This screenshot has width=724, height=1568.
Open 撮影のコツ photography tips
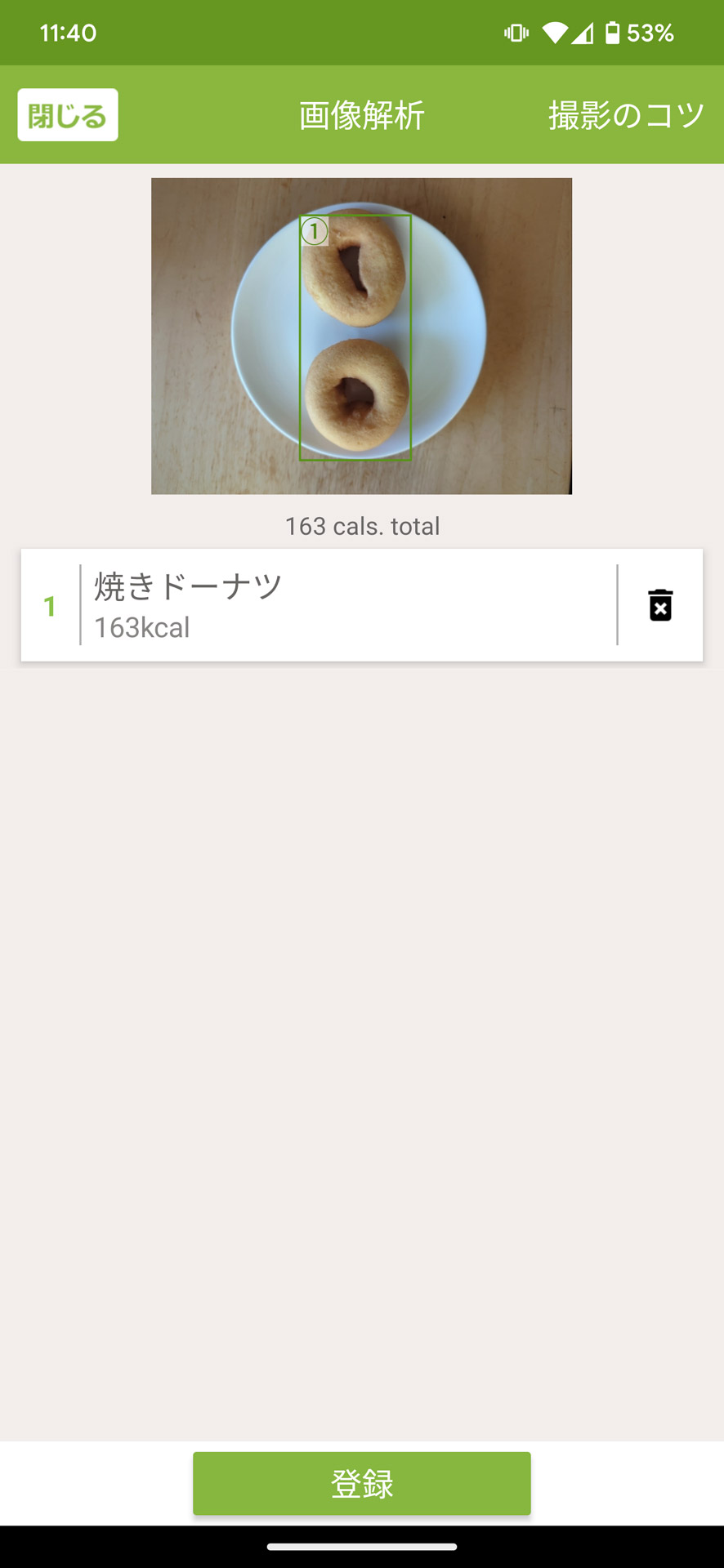tap(625, 114)
